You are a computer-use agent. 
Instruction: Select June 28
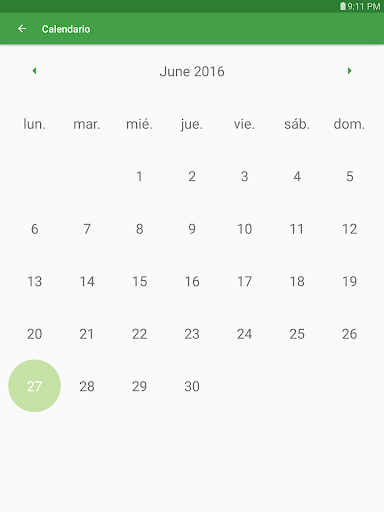[x=87, y=386]
